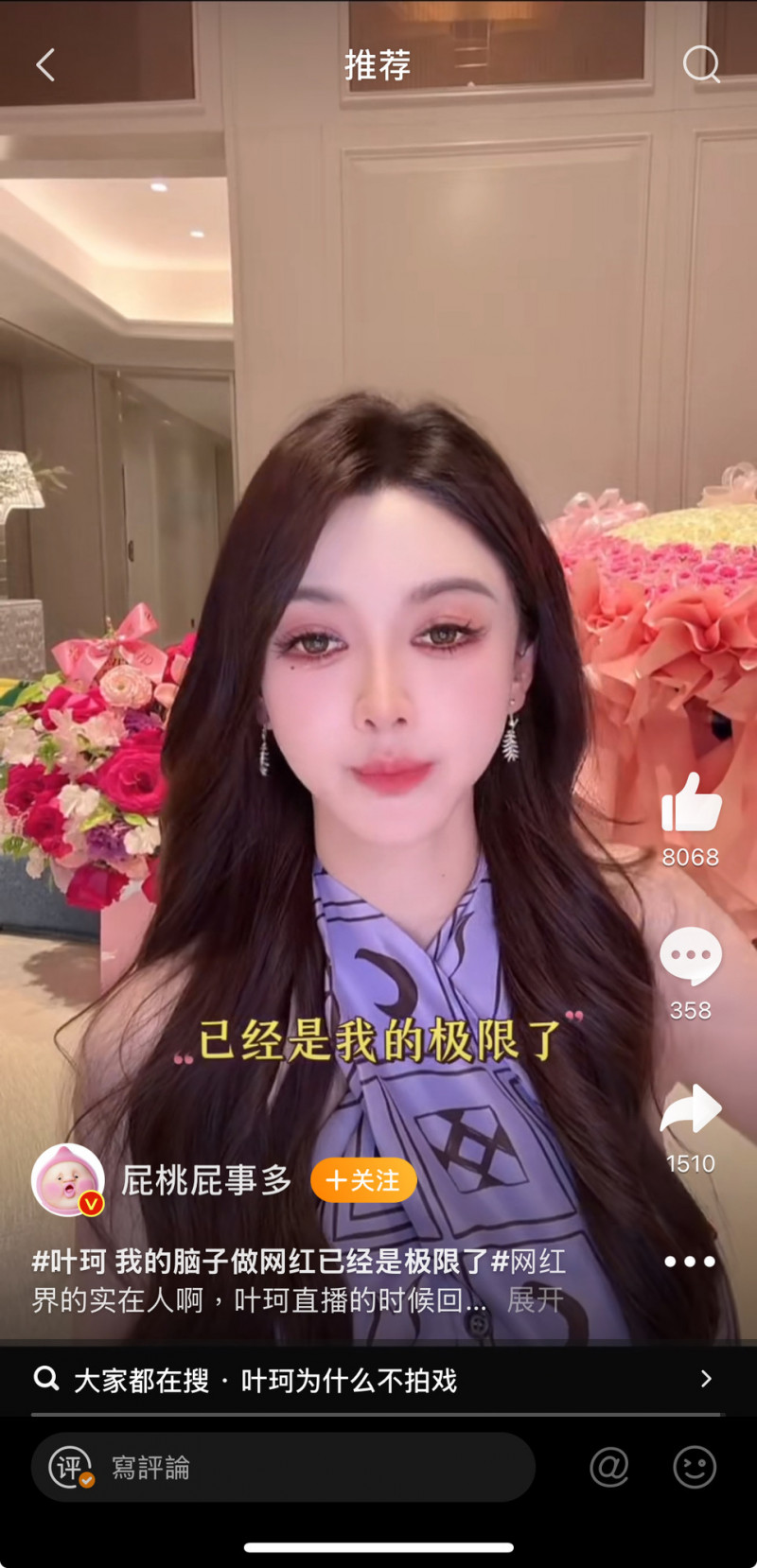
Task: Follow 屁桃屁事多 with the 关注 button
Action: point(363,1180)
